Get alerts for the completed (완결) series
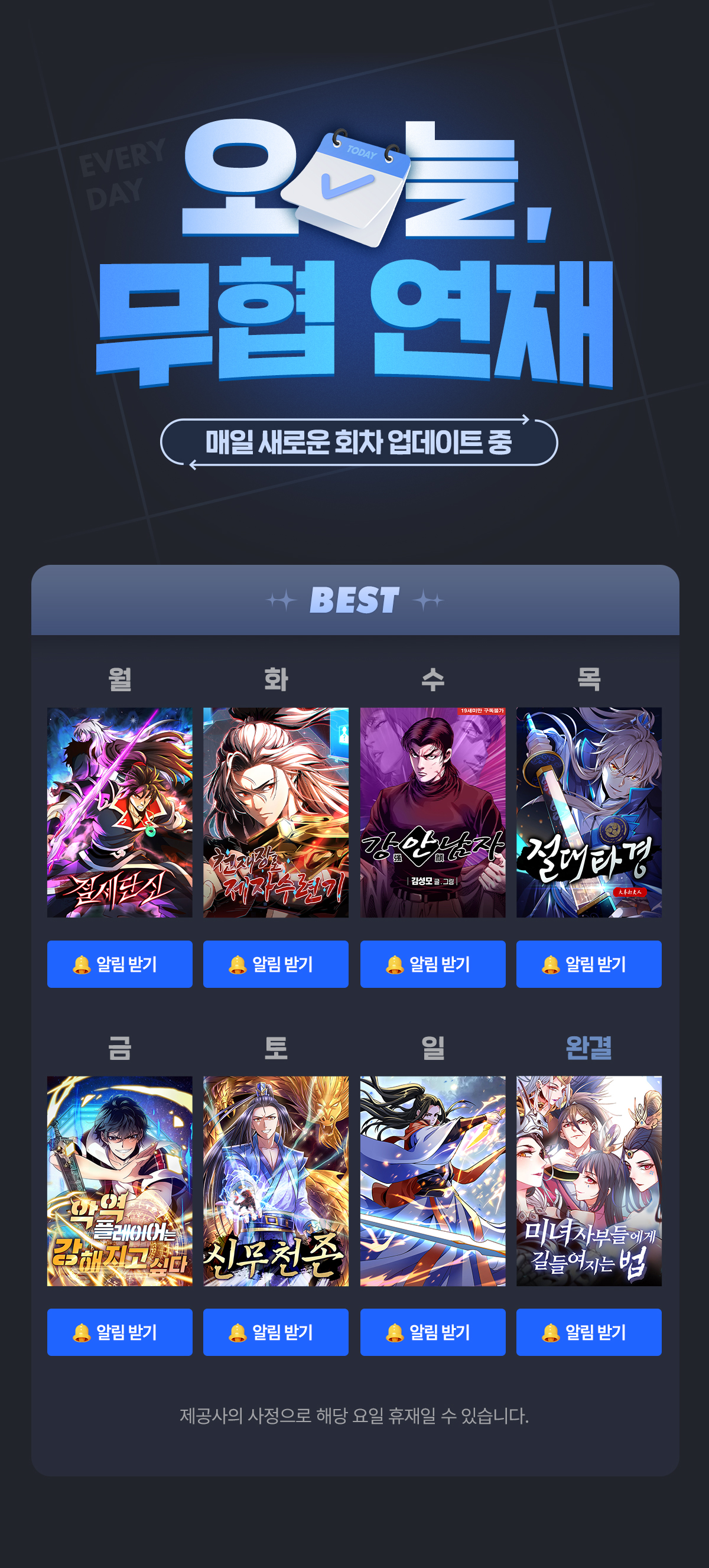The image size is (709, 1568). (x=588, y=1332)
